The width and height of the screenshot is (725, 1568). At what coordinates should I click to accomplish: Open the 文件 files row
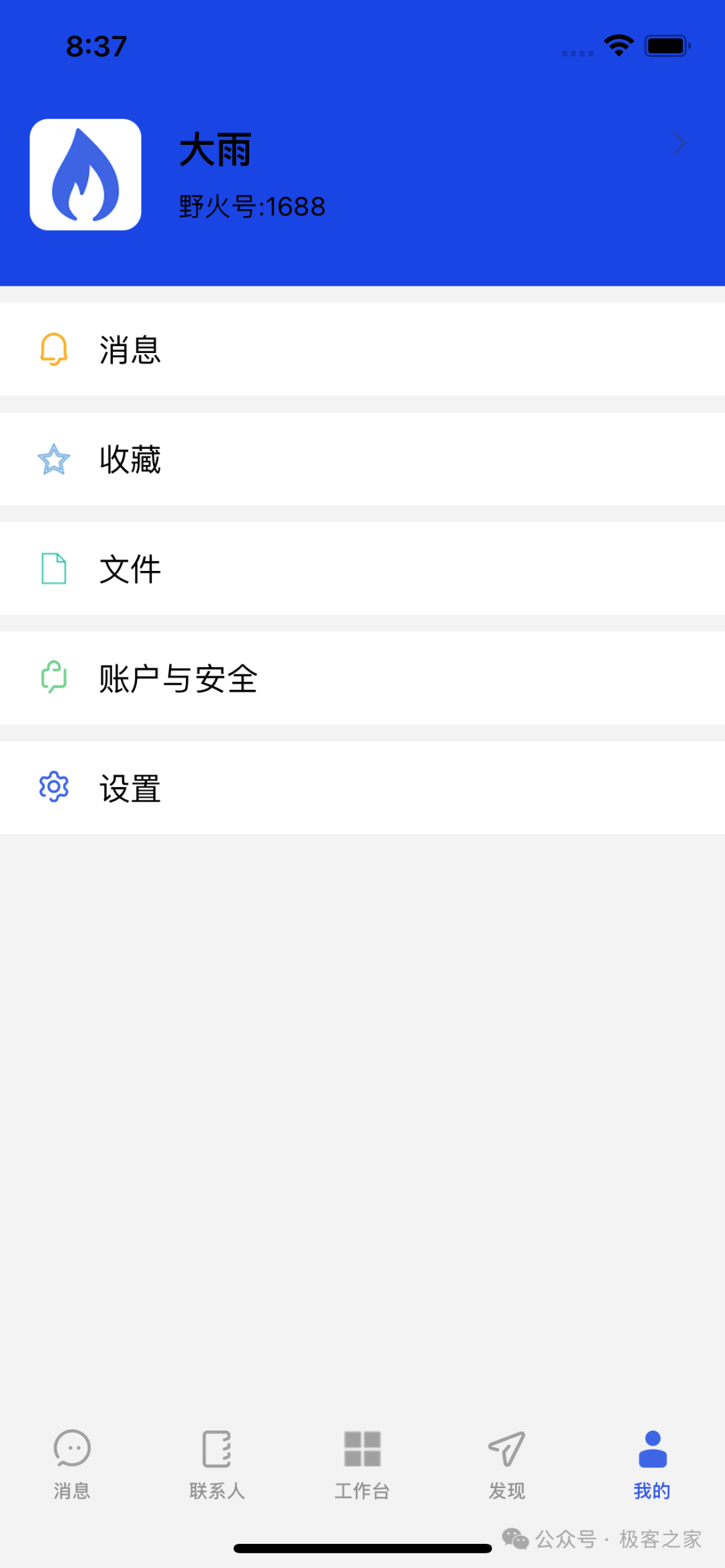[x=362, y=569]
